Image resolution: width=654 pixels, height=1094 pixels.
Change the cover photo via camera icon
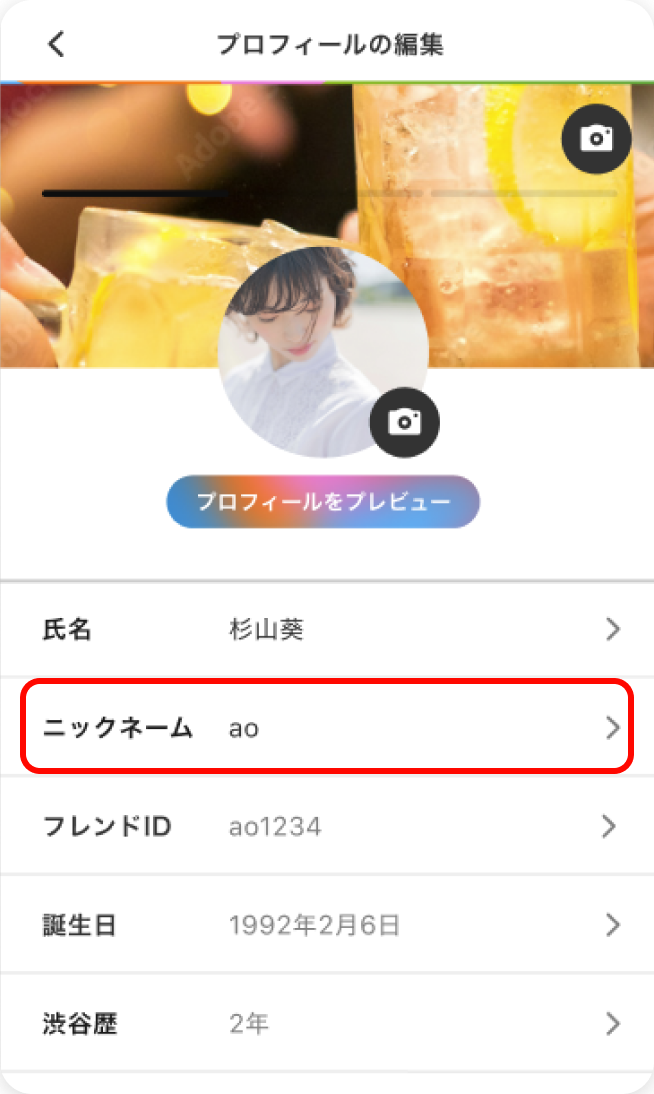tap(596, 138)
